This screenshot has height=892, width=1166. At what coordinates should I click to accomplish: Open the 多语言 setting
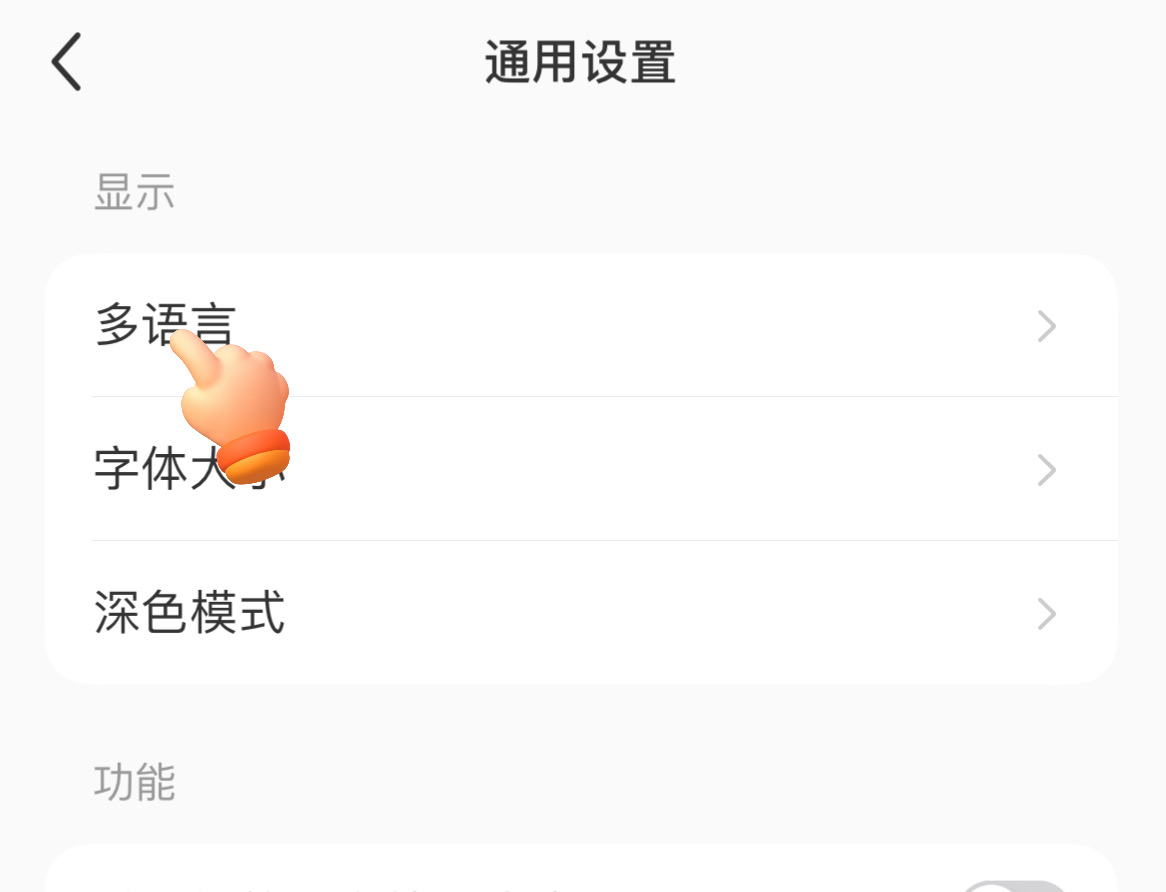pos(580,326)
